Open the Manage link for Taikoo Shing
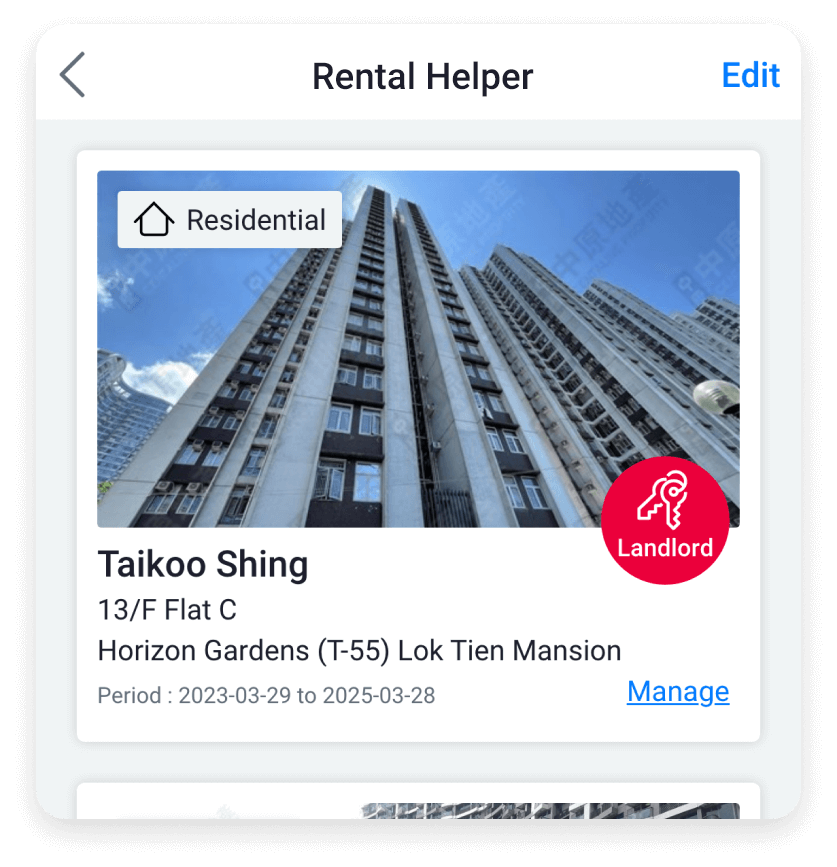 pos(677,692)
